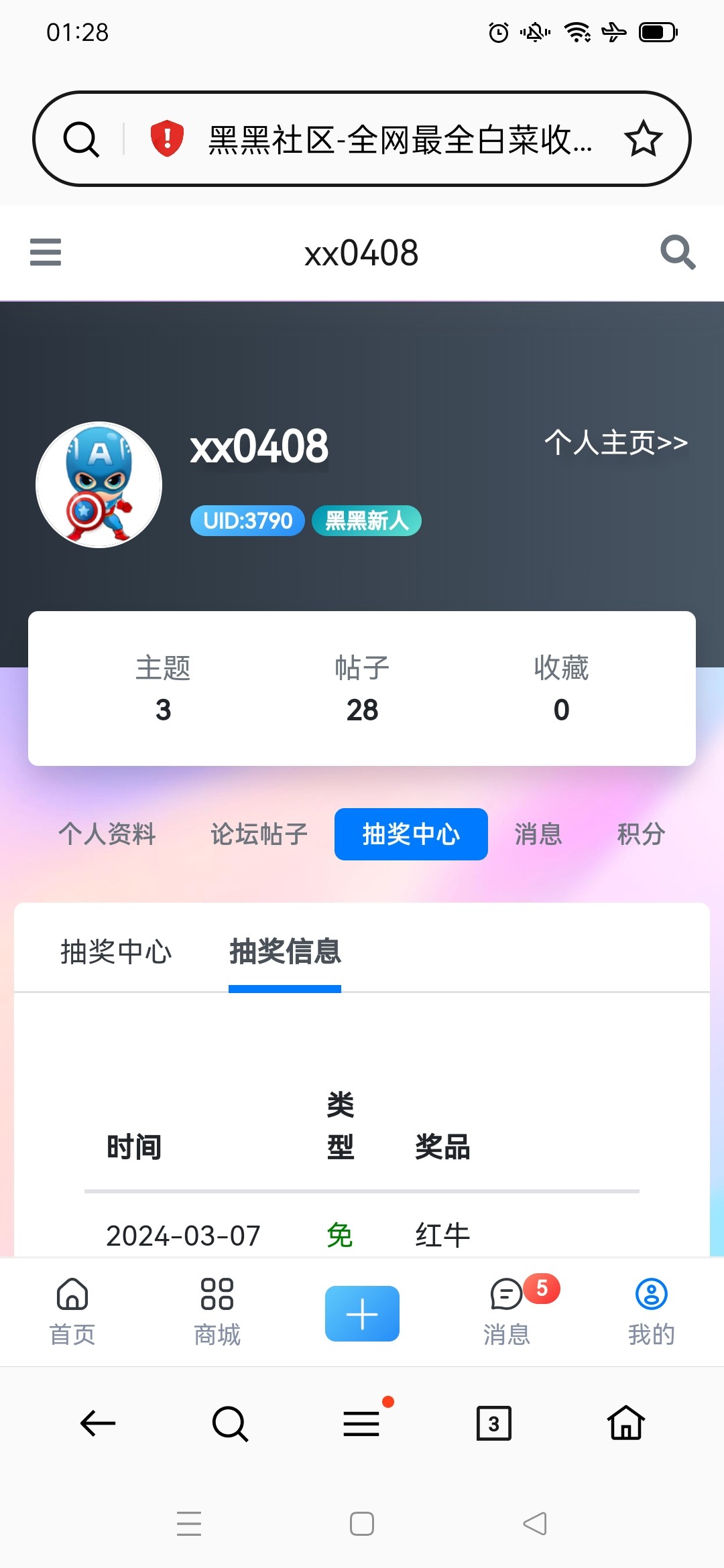This screenshot has height=1568, width=724.
Task: Open the browser tabs switcher showing 3
Action: point(494,1423)
